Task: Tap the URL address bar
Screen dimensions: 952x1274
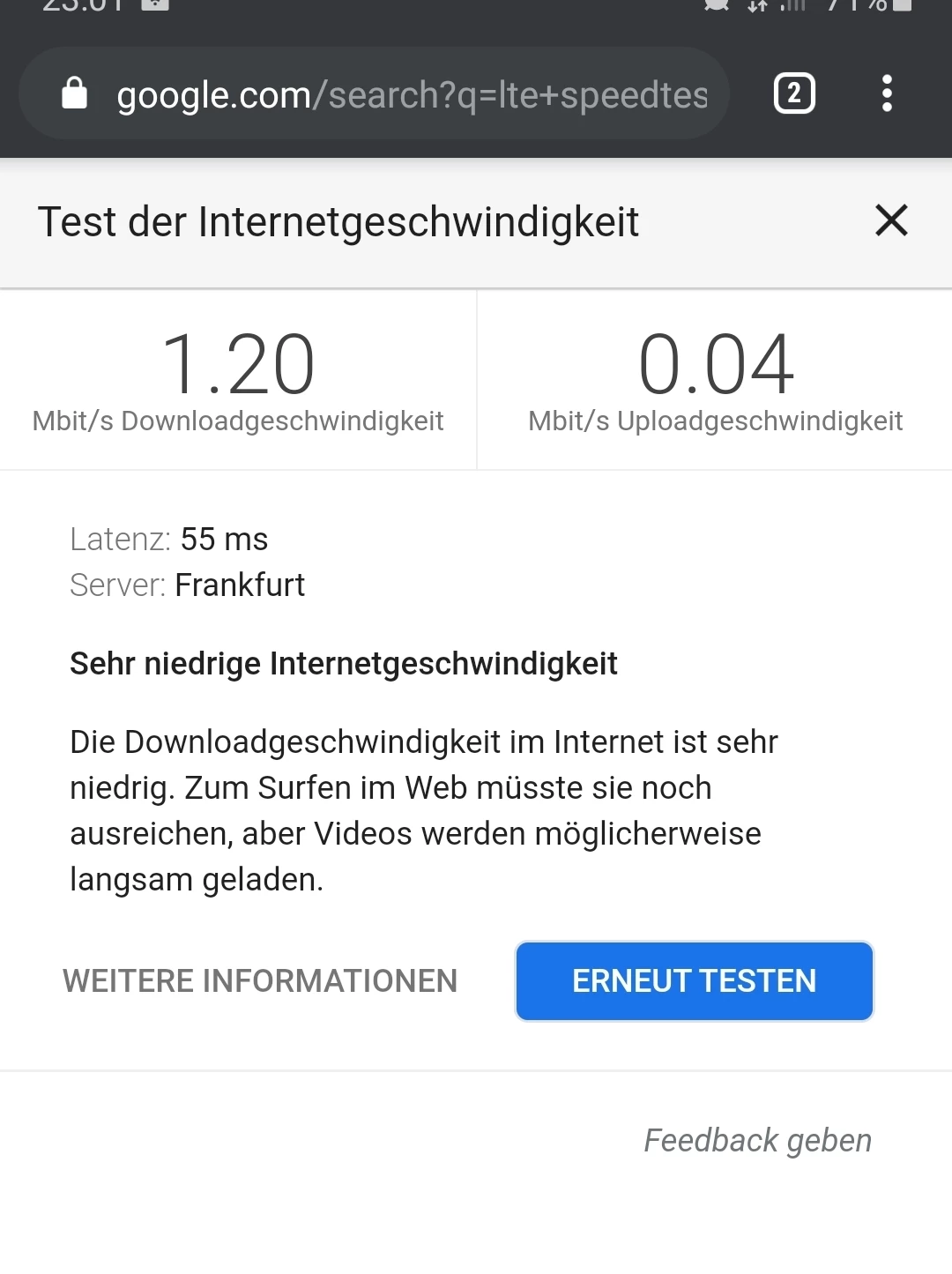Action: [411, 94]
